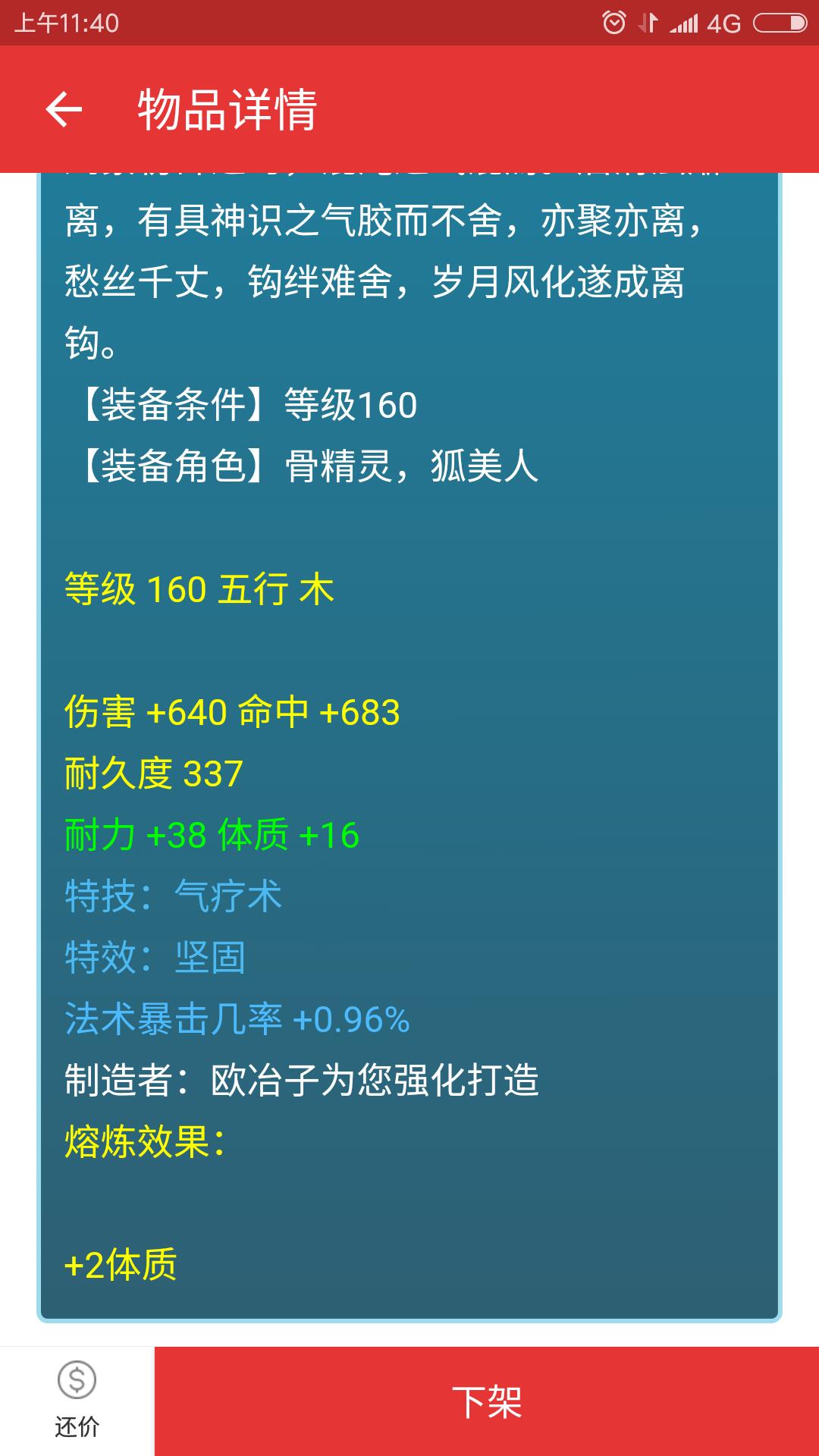This screenshot has width=819, height=1456.
Task: Tap the 还价 bargain button
Action: tap(77, 1400)
